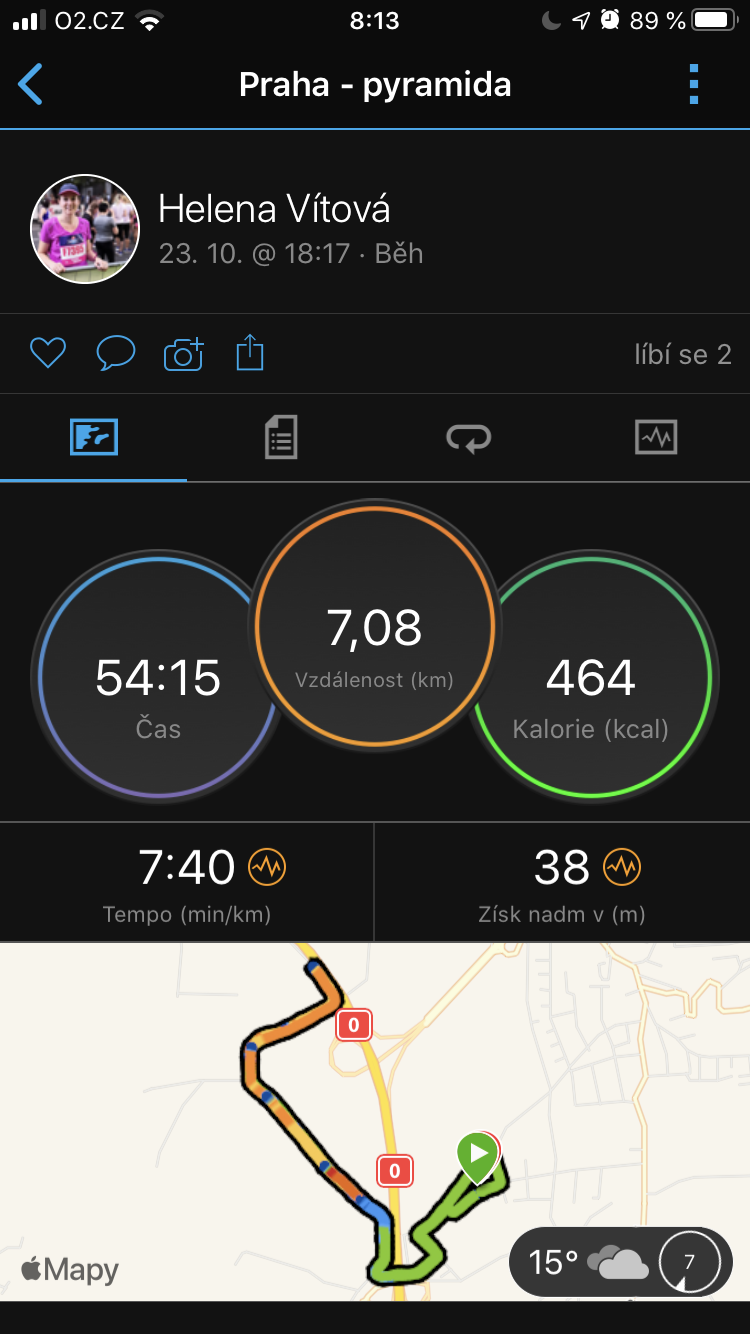Open the comments bubble

(x=115, y=353)
